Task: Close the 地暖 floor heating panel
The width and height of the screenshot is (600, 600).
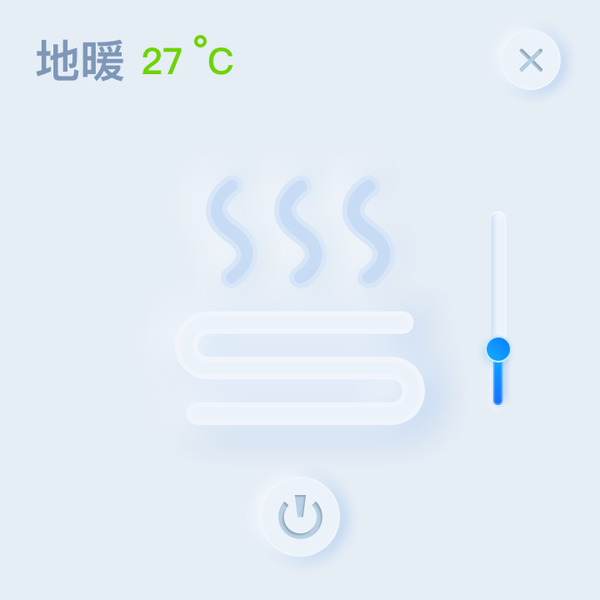Action: coord(530,60)
